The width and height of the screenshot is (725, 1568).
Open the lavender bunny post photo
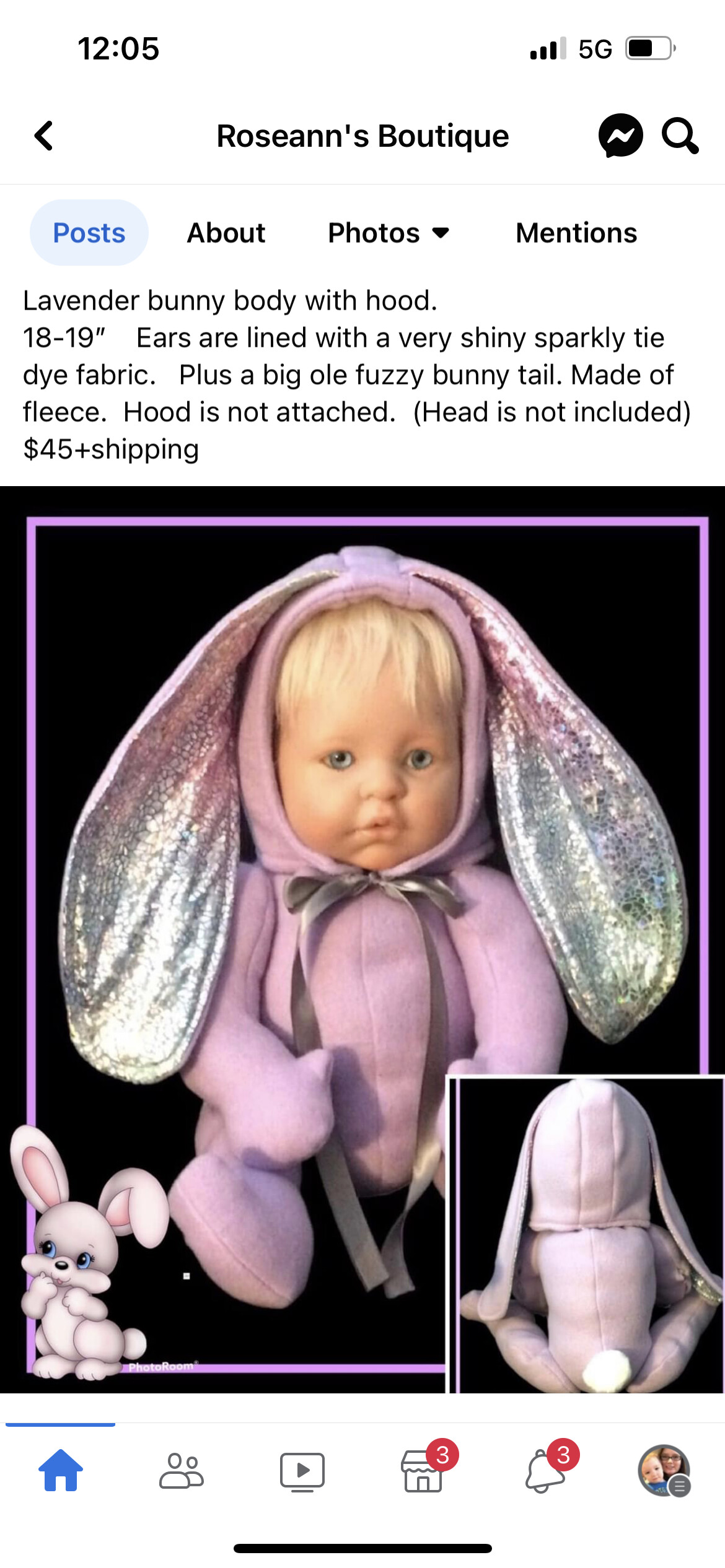coord(362,939)
